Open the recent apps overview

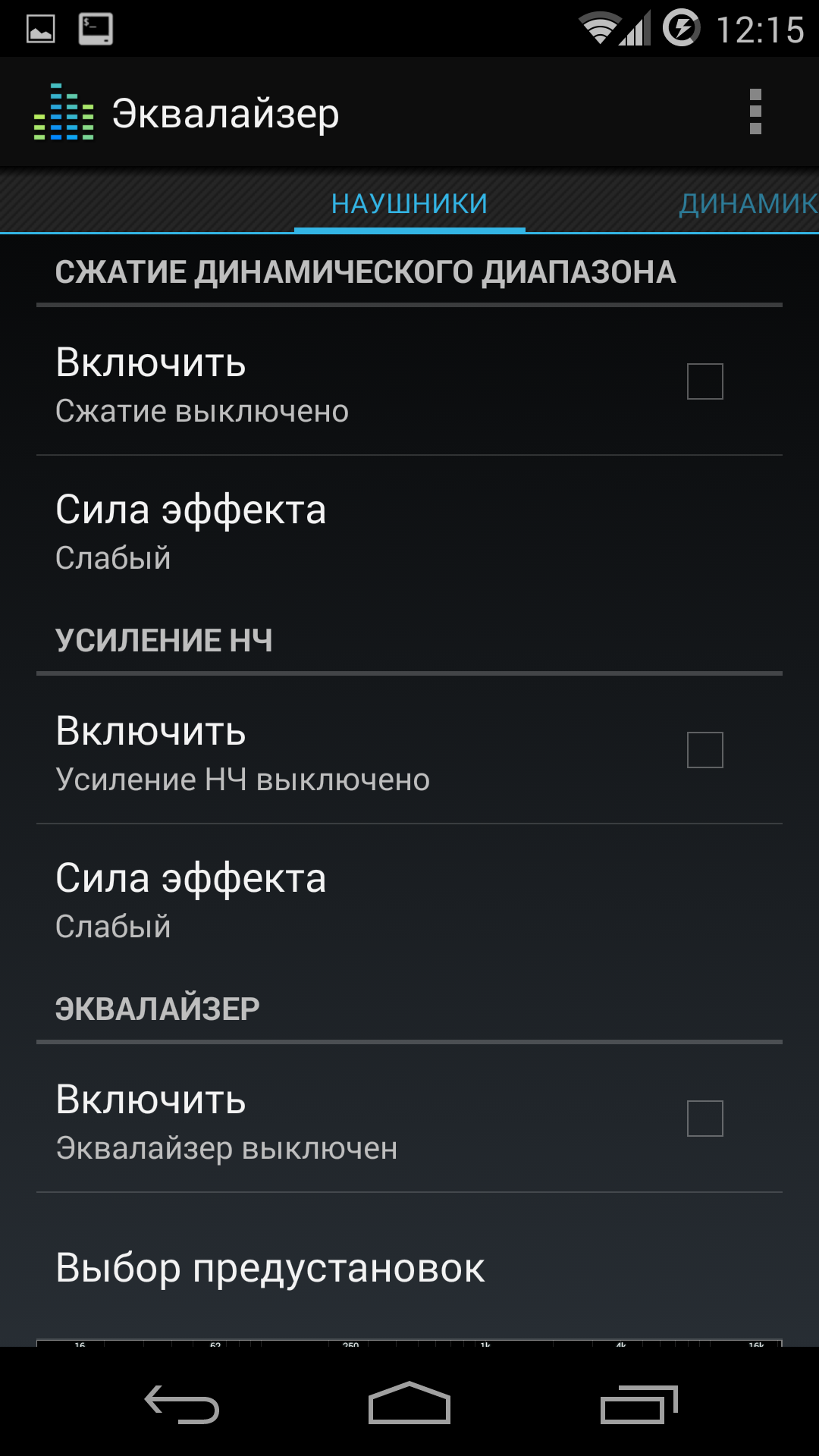tap(639, 1403)
